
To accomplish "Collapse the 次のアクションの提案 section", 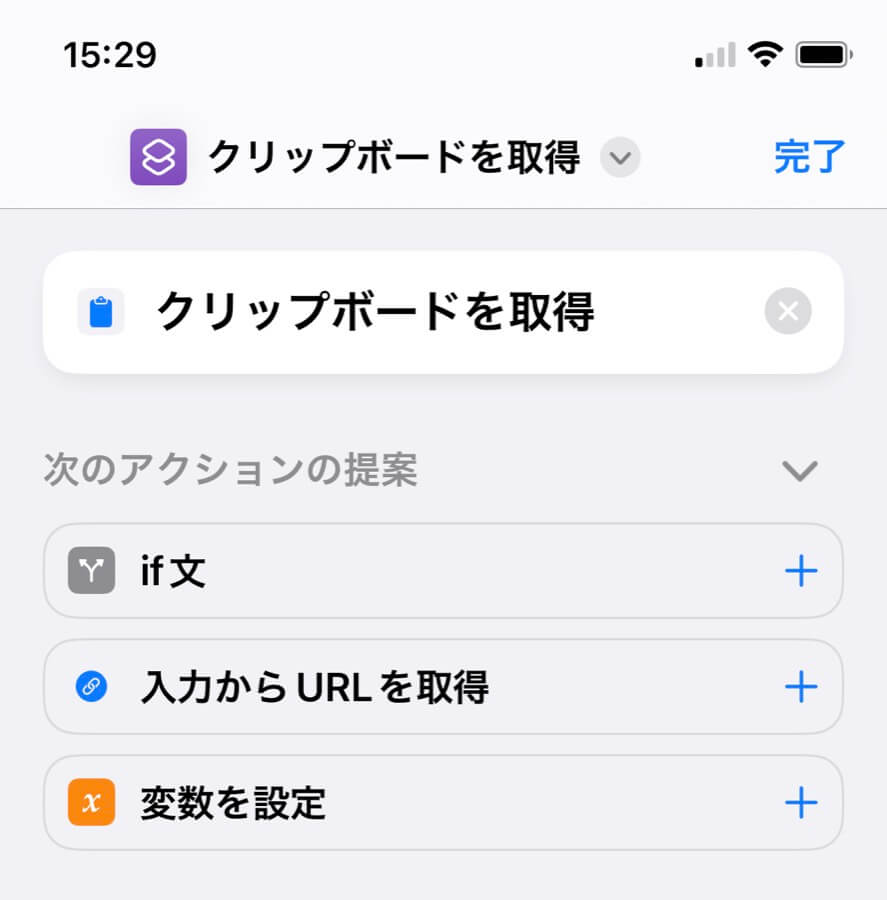I will tap(798, 471).
